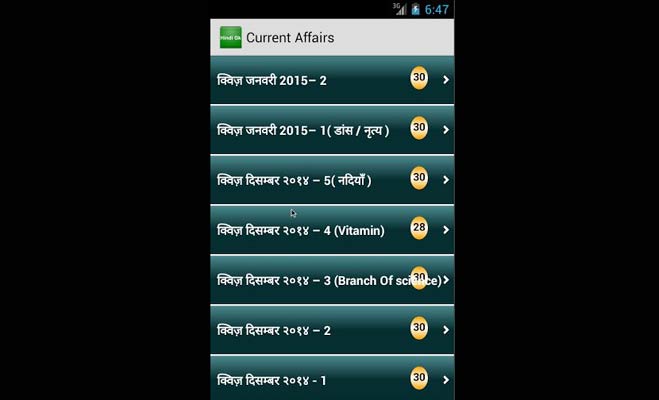Open क्विज़ दिसम्बर २०१४ - 1 quiz
This screenshot has width=659, height=400.
(x=330, y=379)
